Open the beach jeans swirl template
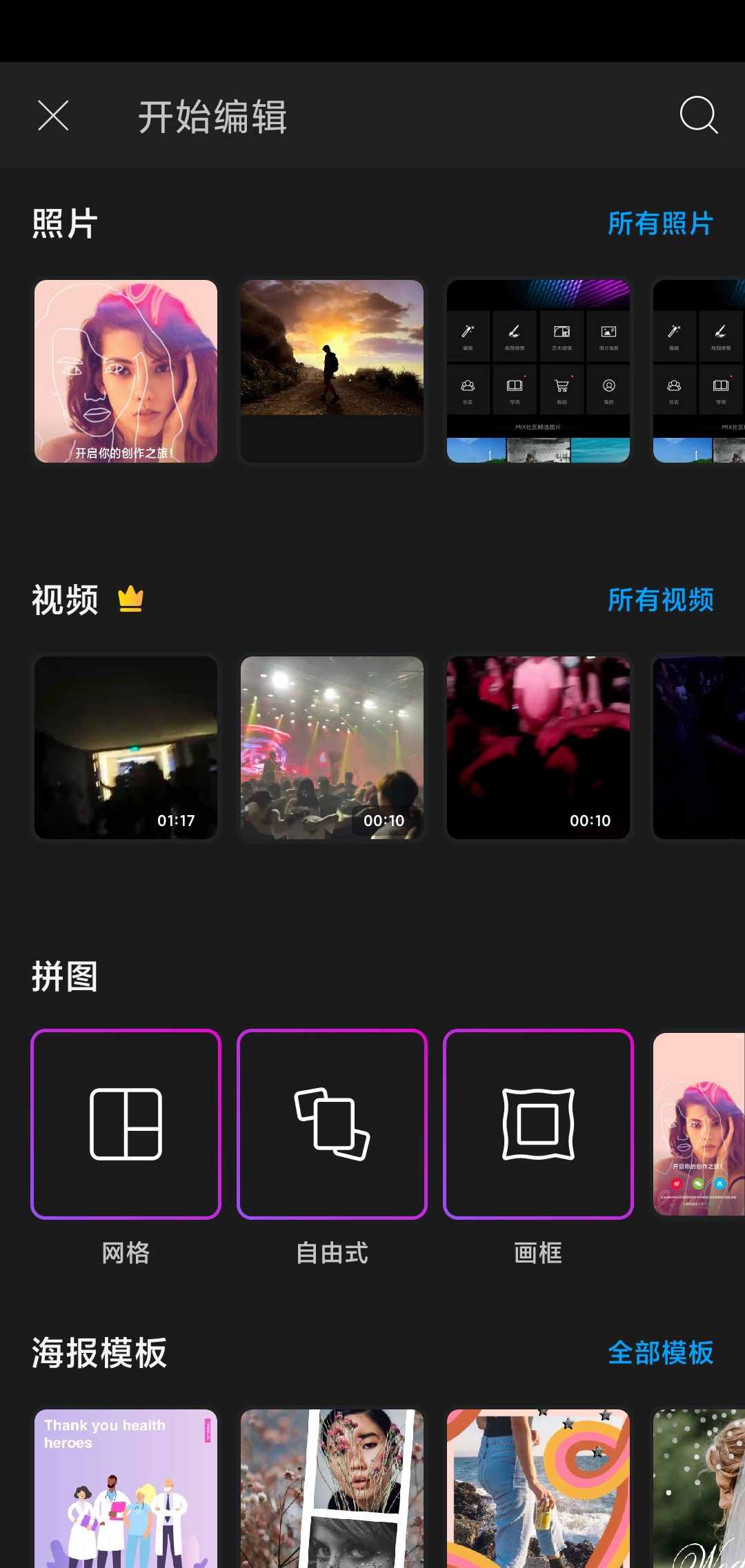This screenshot has height=1568, width=745. click(x=538, y=1488)
